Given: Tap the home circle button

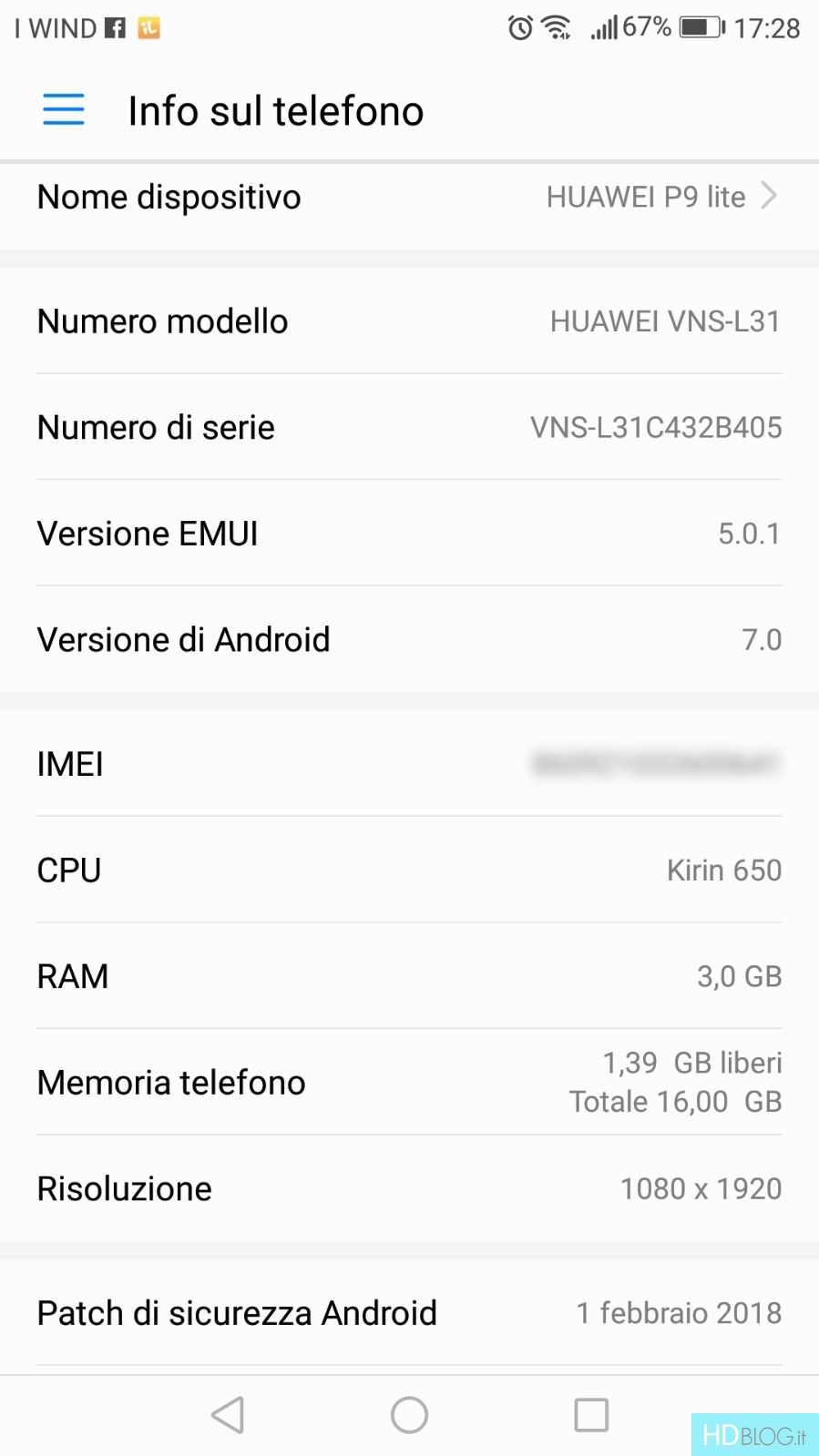Looking at the screenshot, I should 409,1415.
